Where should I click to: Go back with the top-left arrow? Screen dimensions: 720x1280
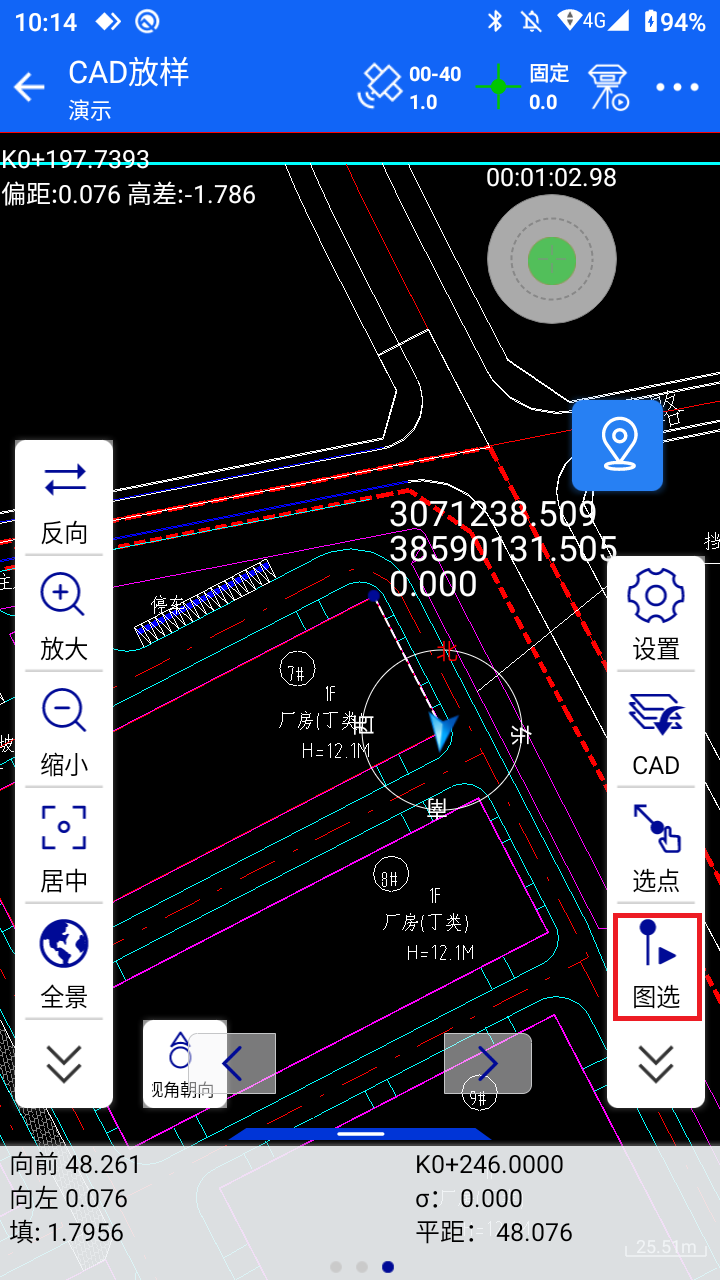[x=29, y=88]
